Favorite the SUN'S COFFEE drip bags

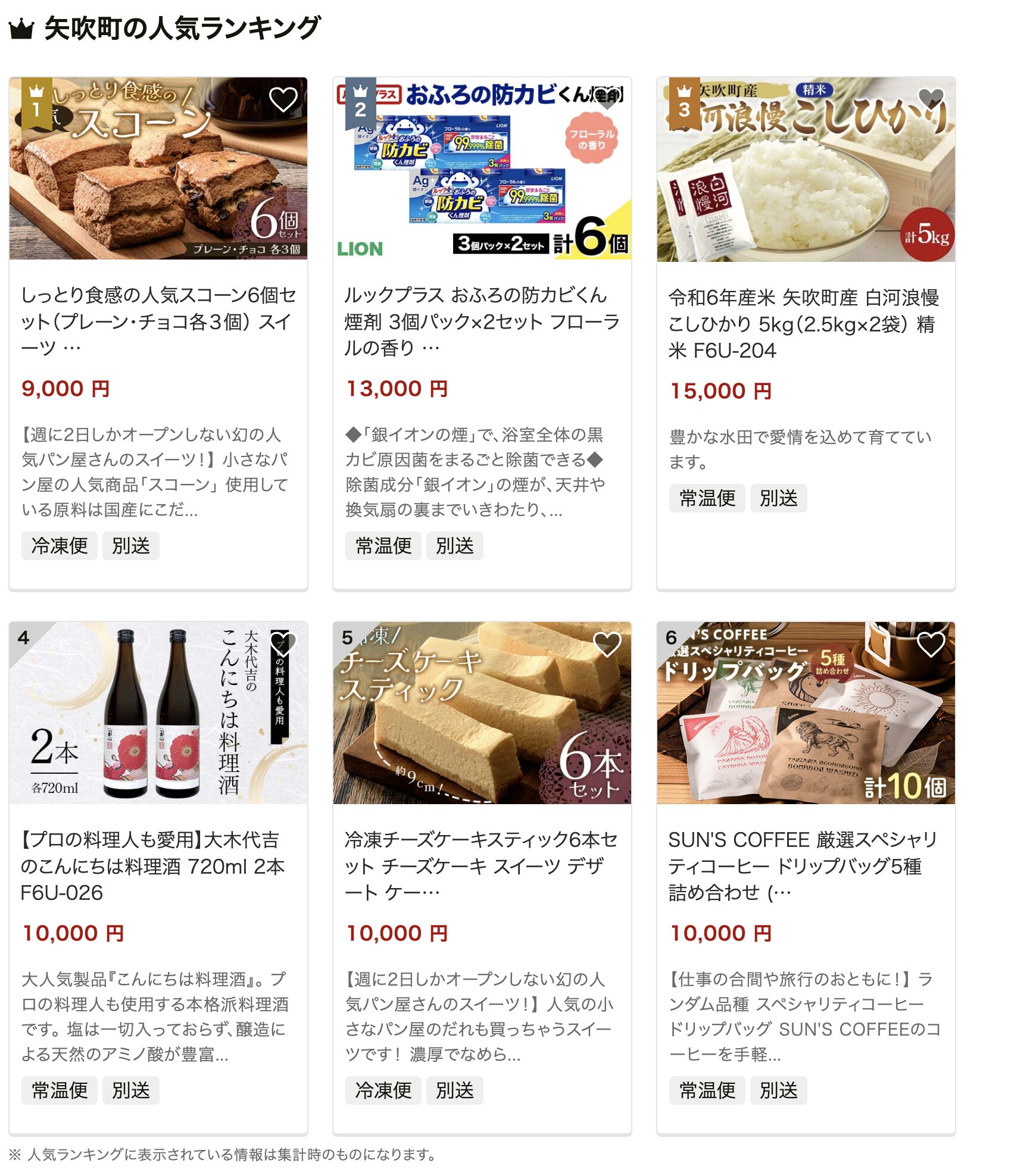tap(931, 644)
